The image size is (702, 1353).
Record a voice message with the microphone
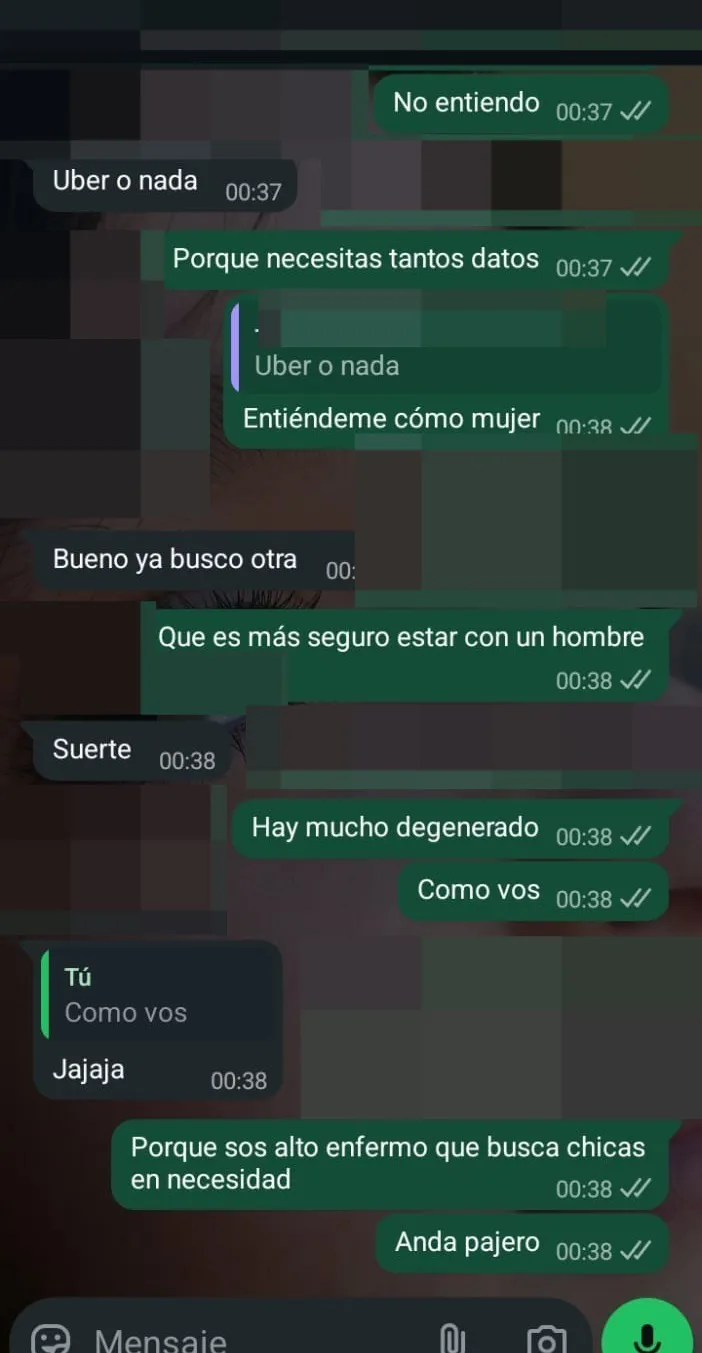647,1335
